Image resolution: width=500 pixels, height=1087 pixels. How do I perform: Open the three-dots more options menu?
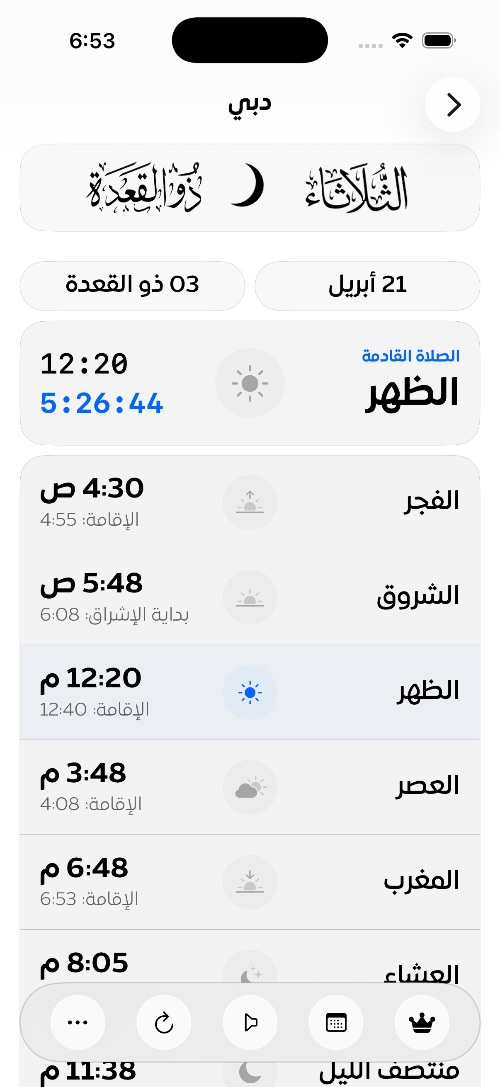78,1023
